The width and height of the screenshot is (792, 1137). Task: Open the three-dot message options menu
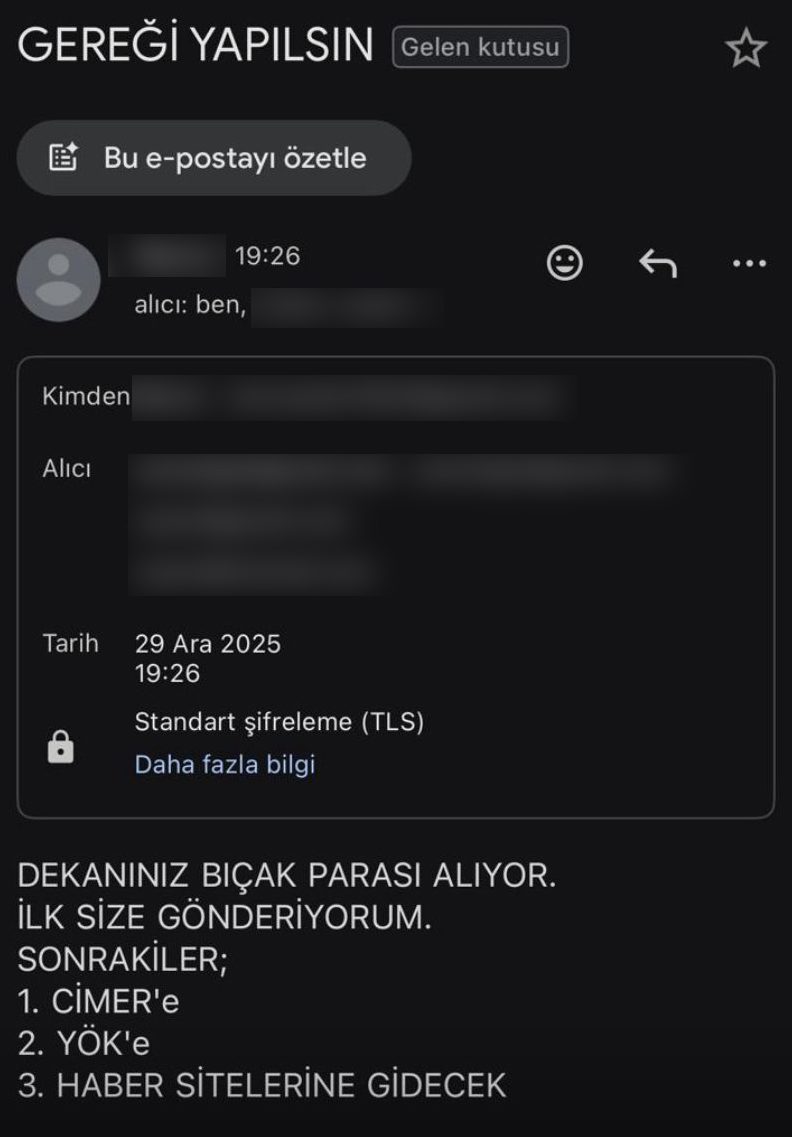click(x=748, y=264)
